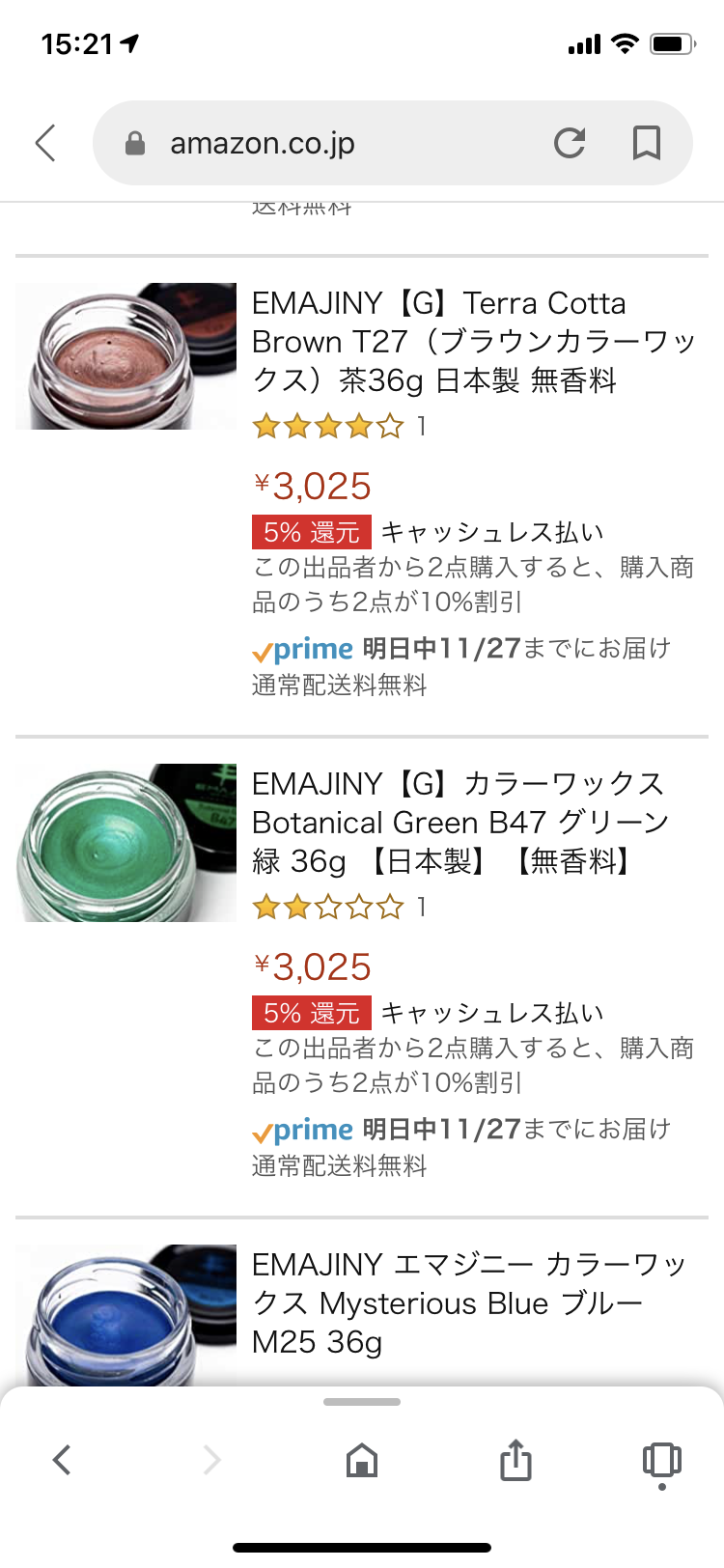Open the Mysterious Blue M25 listing title
This screenshot has width=724, height=1568.
click(x=469, y=1302)
